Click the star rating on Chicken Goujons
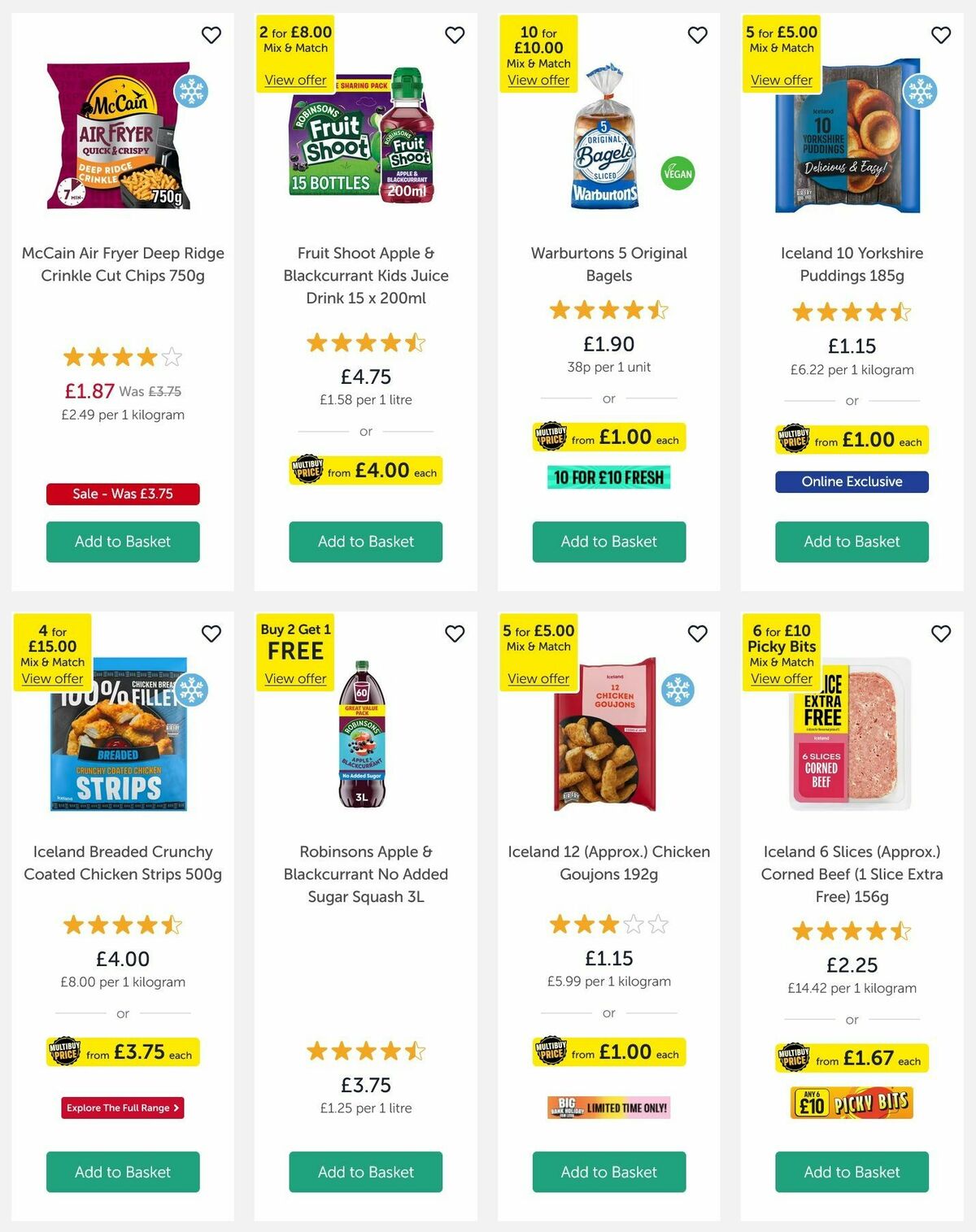 click(x=608, y=925)
